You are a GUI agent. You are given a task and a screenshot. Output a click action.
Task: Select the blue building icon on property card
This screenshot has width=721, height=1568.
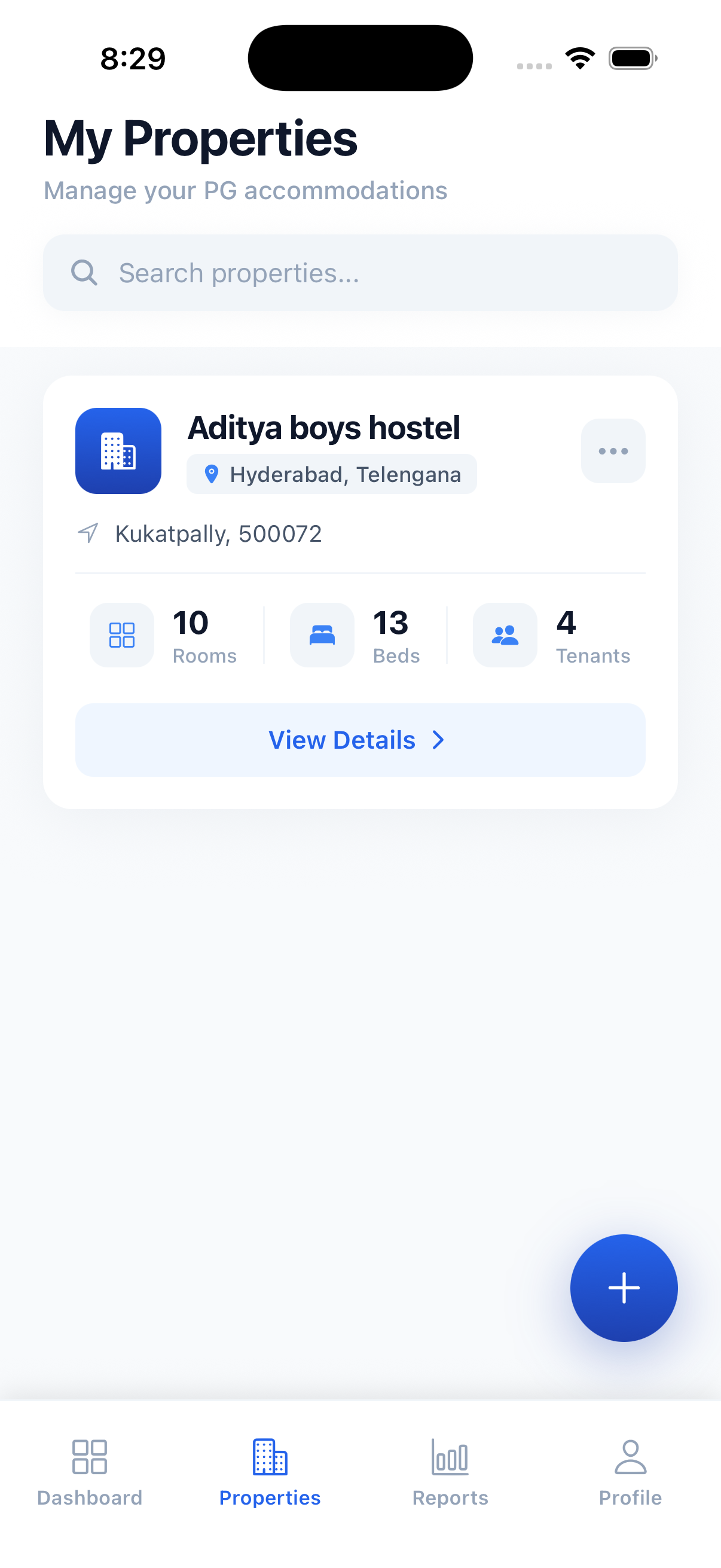118,450
